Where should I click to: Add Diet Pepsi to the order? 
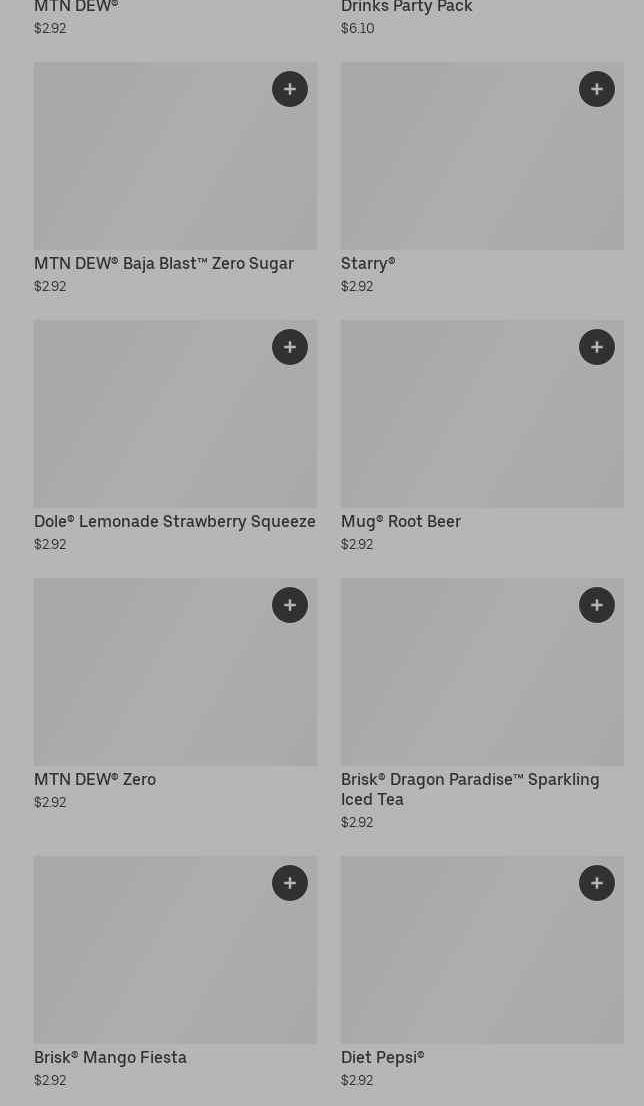(x=597, y=883)
